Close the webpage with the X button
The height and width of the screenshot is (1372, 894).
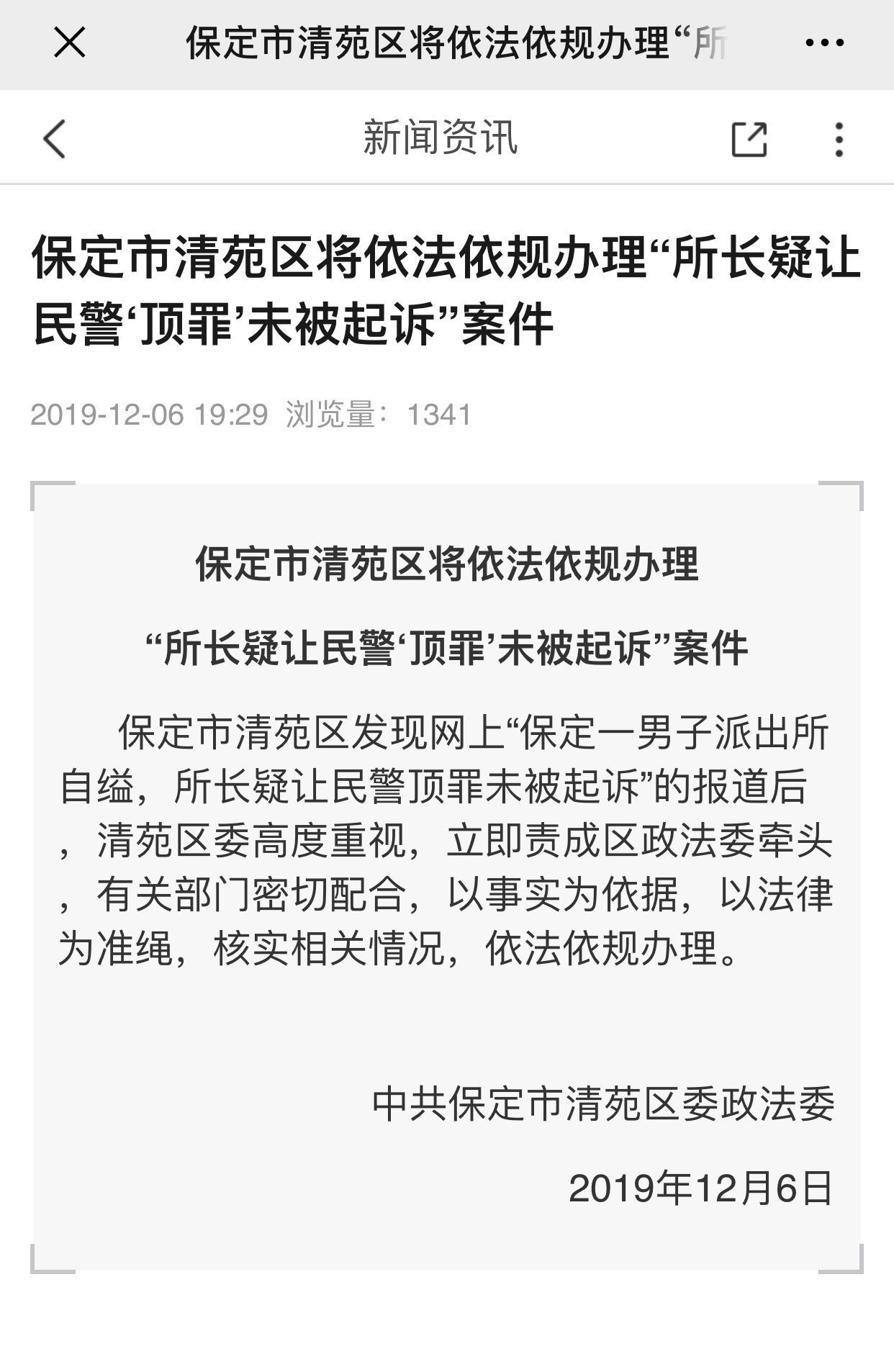click(x=70, y=42)
